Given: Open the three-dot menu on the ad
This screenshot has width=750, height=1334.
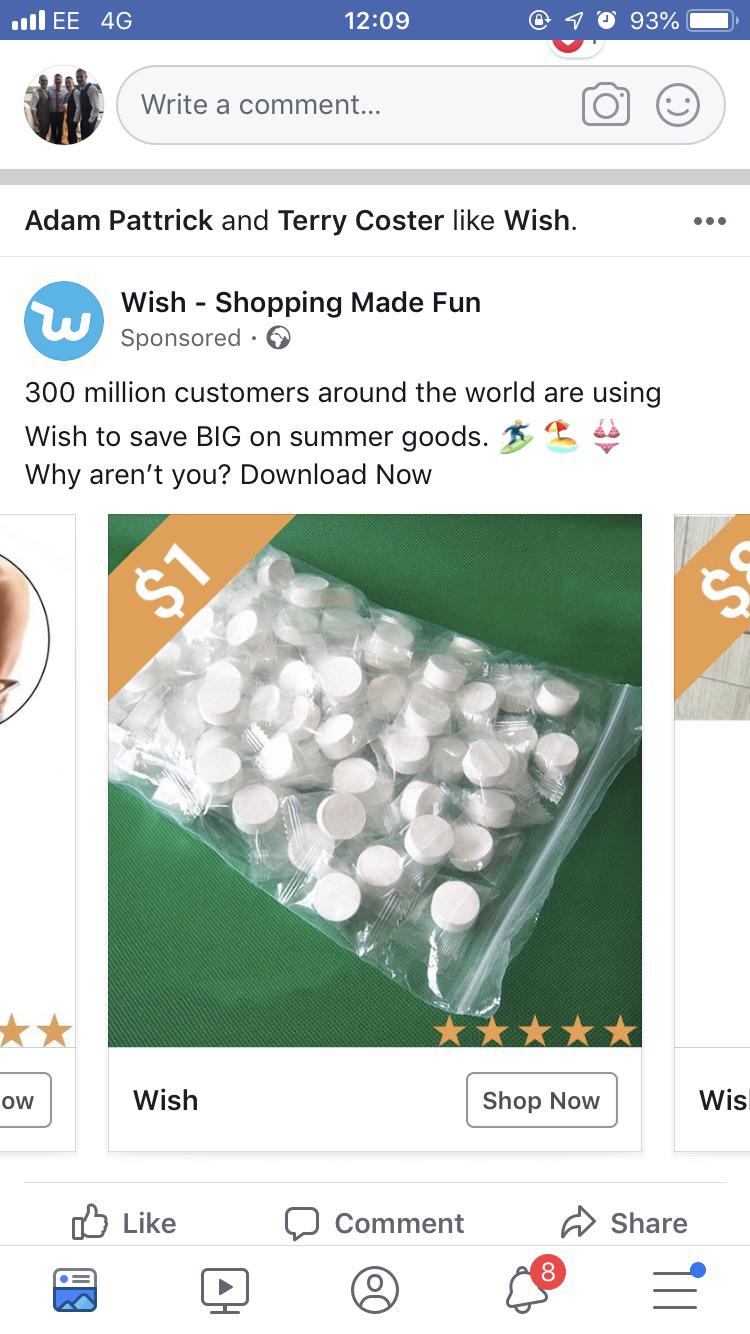Looking at the screenshot, I should (x=709, y=221).
